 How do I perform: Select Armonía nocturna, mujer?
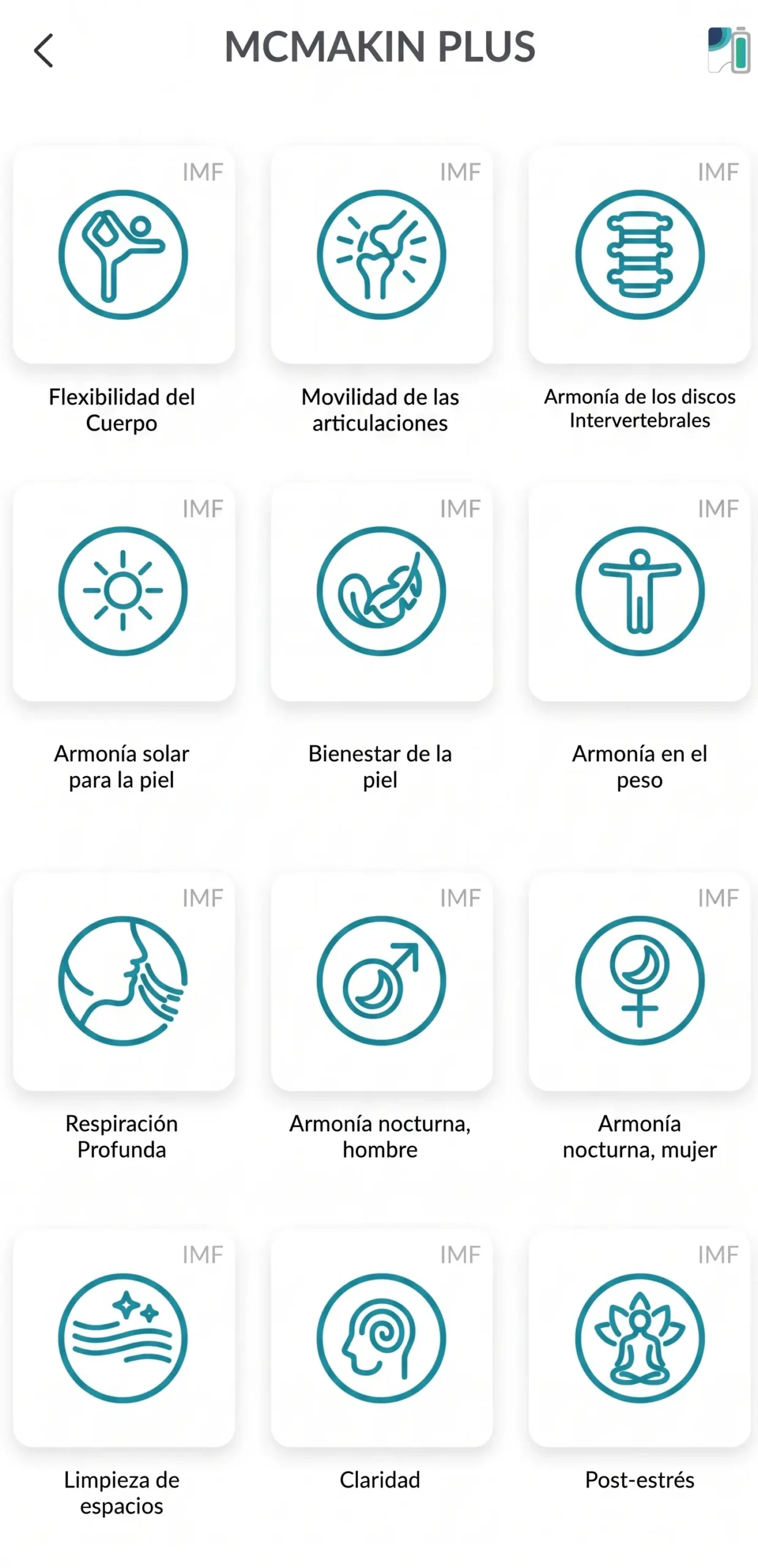tap(639, 981)
